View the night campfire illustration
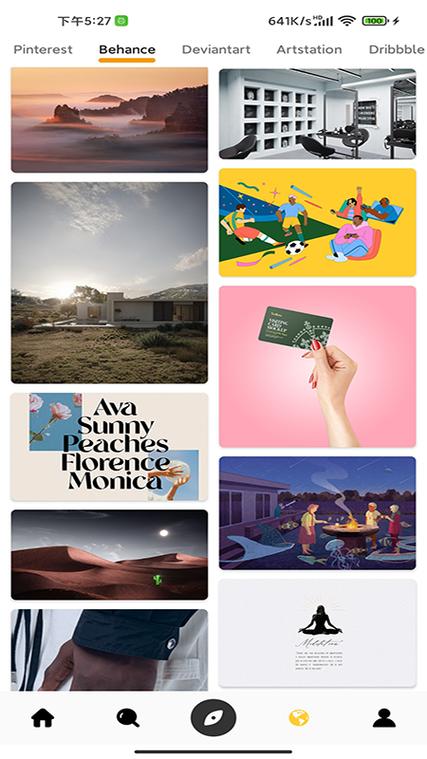 318,513
